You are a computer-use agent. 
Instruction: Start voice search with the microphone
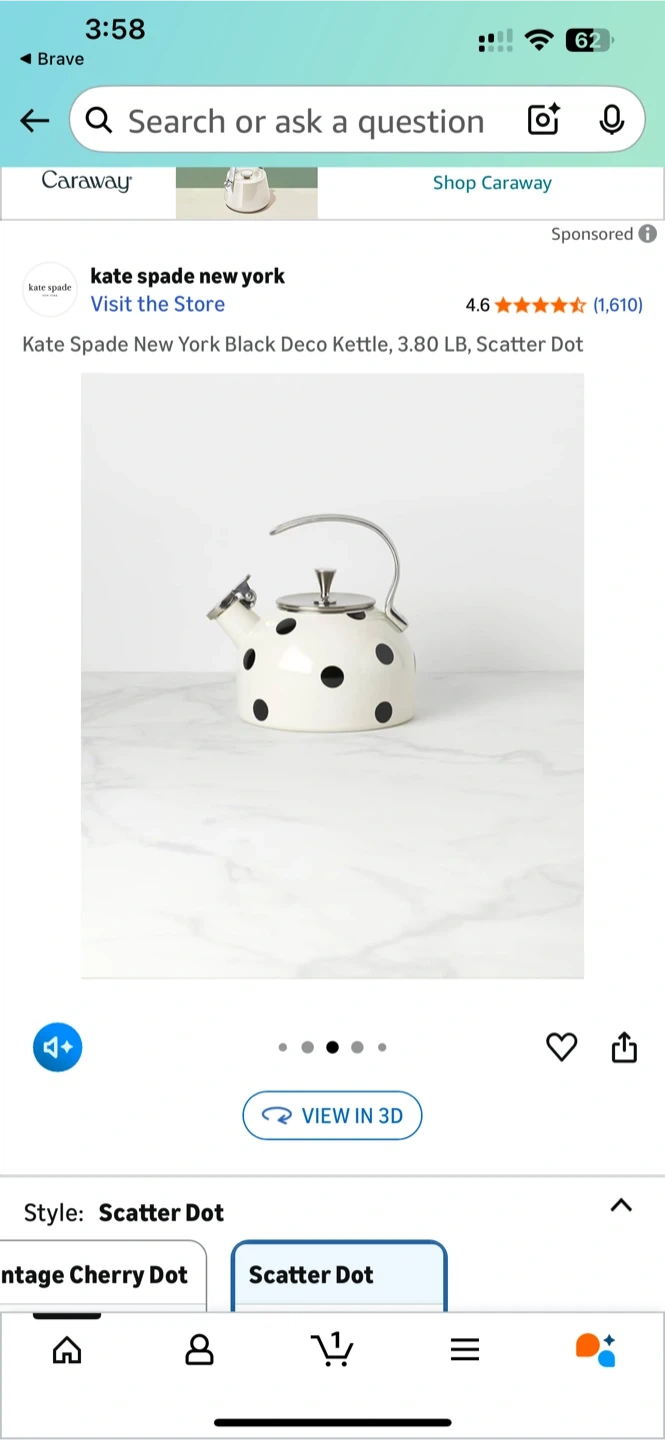click(611, 121)
